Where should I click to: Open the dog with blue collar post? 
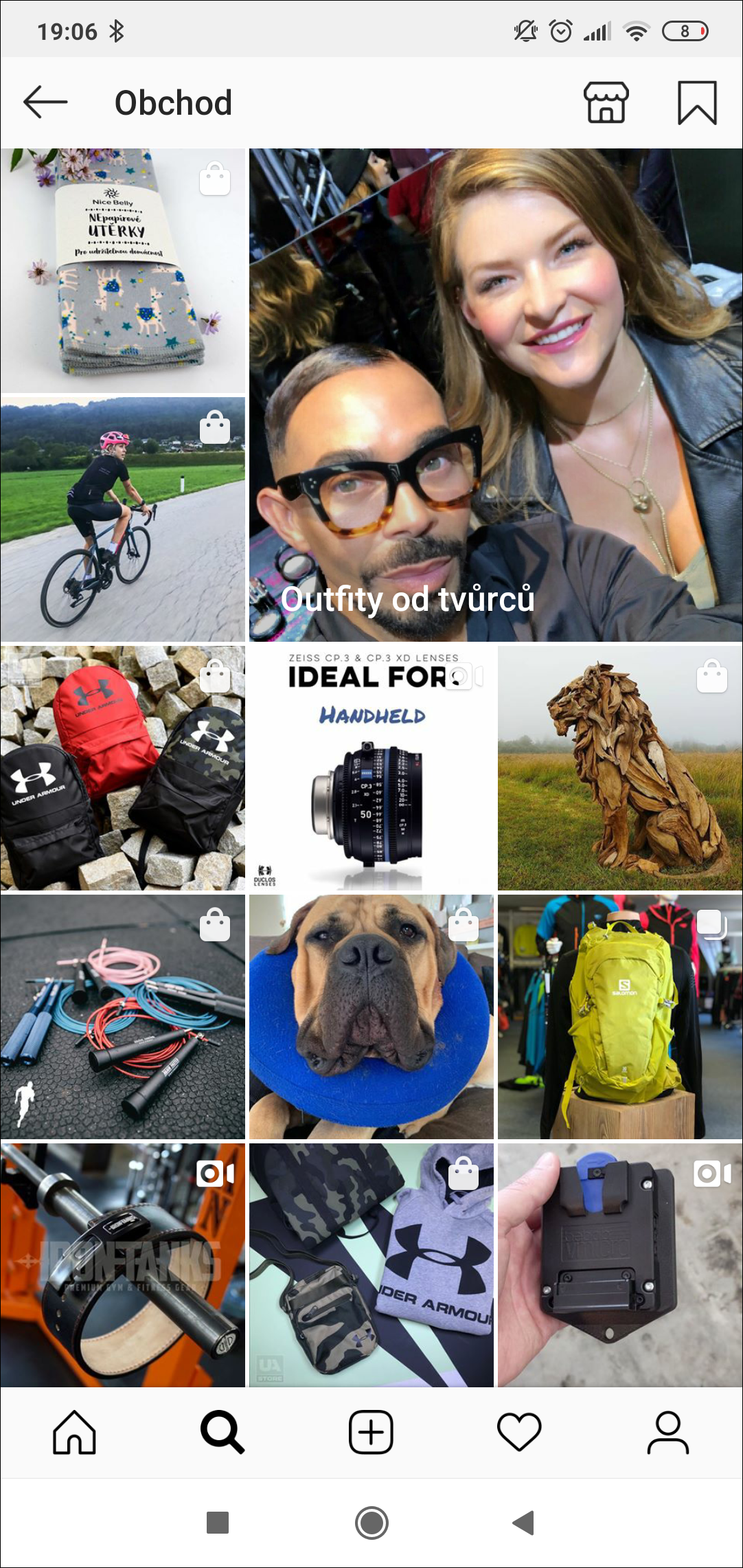click(371, 1017)
